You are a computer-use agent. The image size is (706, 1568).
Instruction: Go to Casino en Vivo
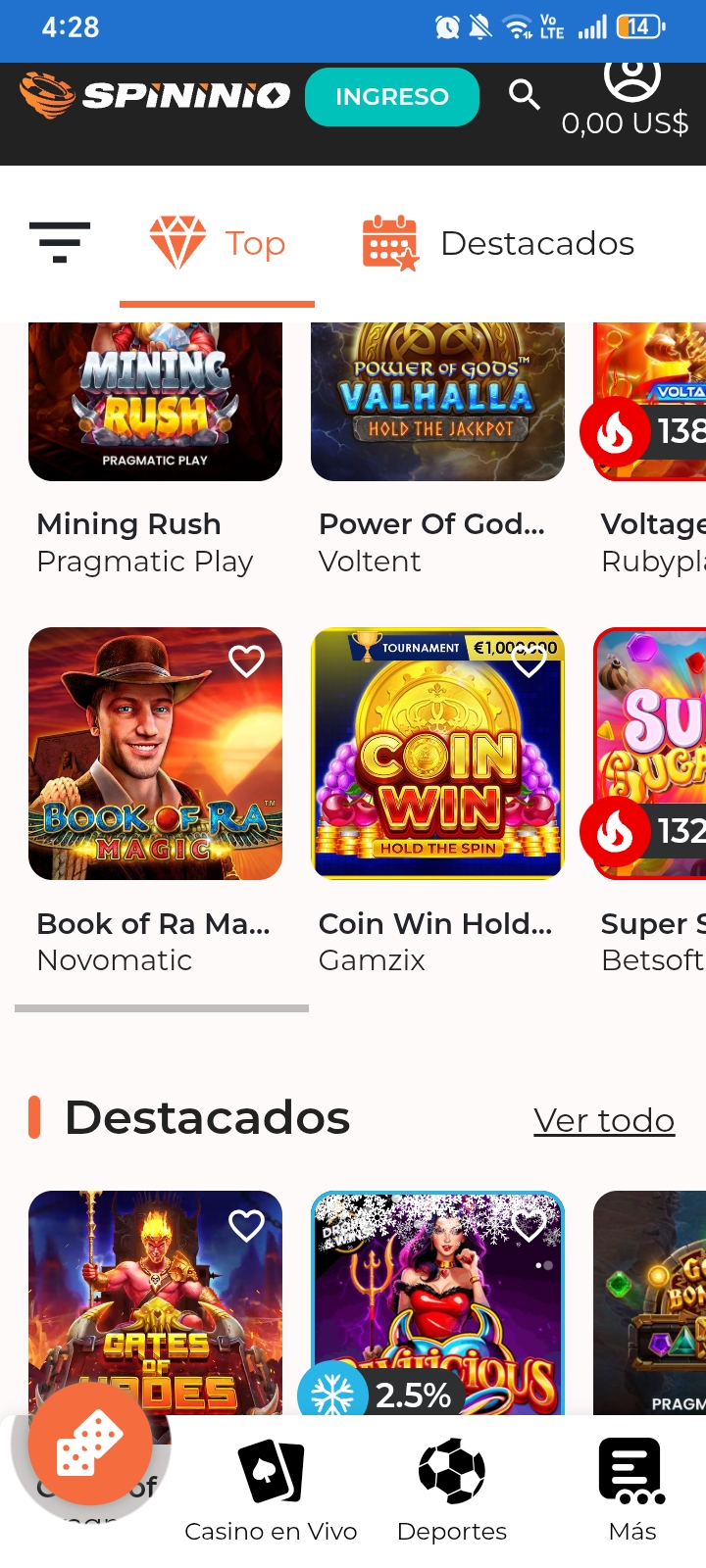pyautogui.click(x=271, y=1490)
